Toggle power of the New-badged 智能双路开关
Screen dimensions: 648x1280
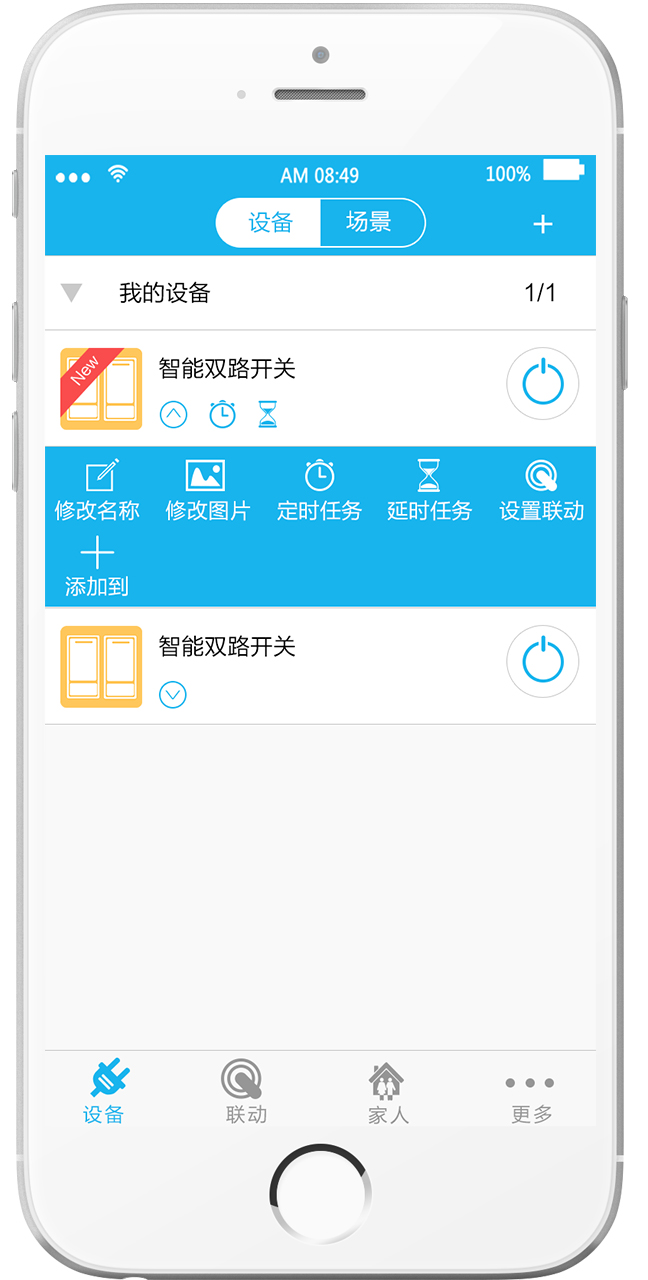coord(542,383)
